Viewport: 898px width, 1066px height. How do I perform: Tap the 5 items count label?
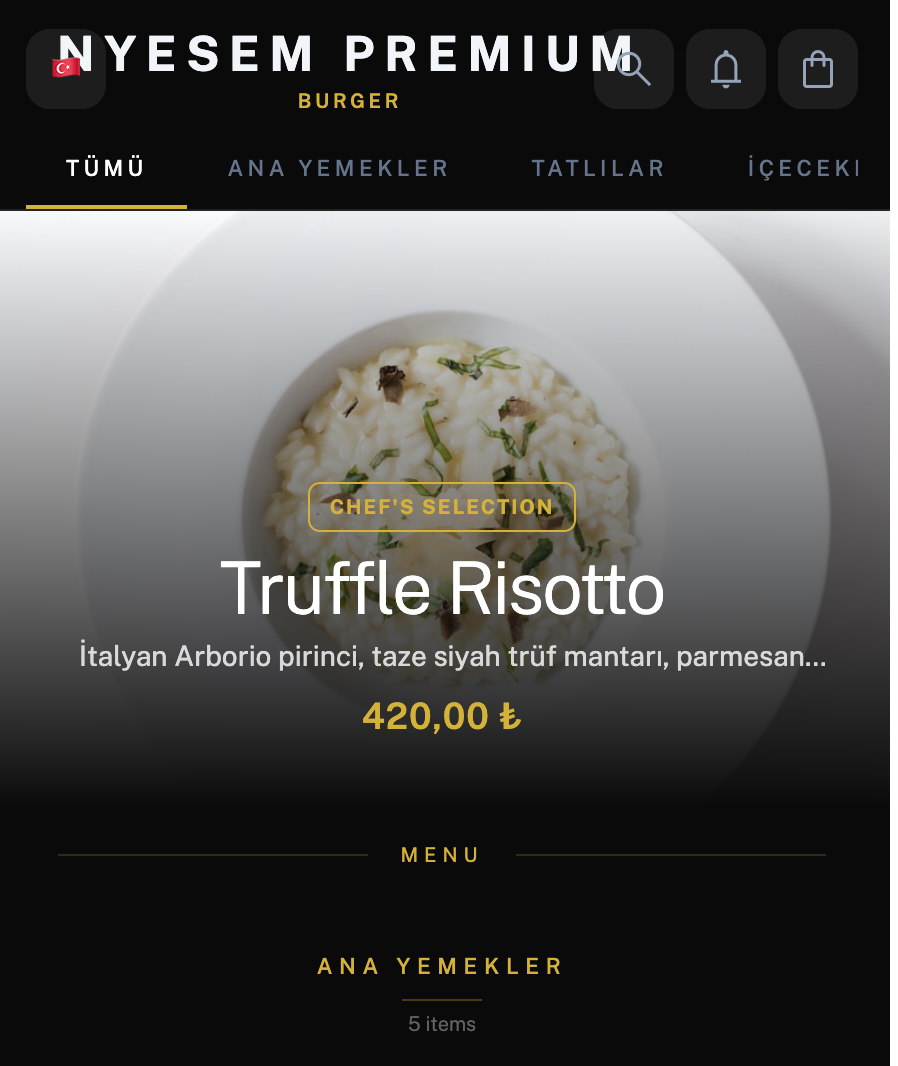pos(441,1023)
